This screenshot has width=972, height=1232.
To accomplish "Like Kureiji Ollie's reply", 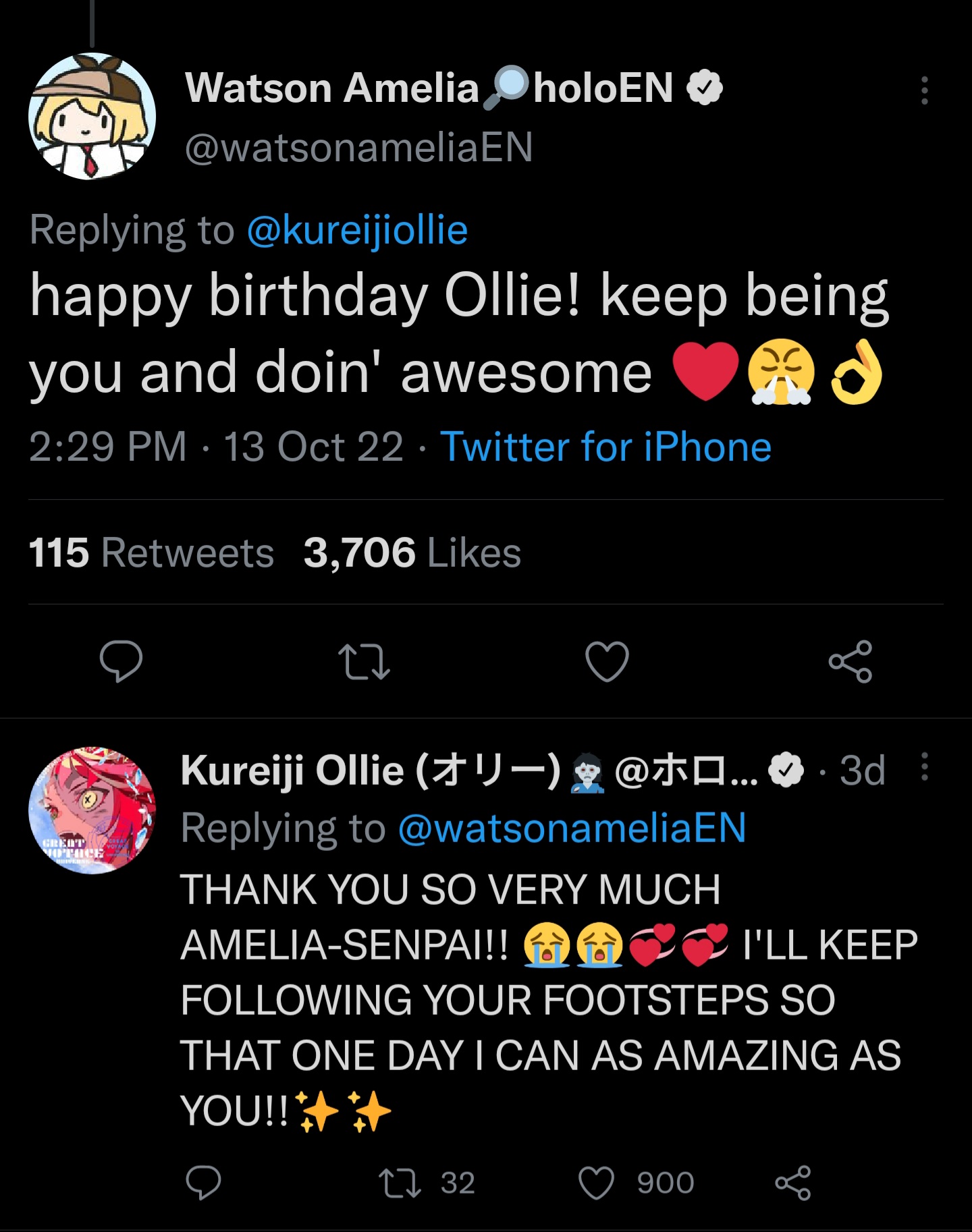I will point(597,1183).
